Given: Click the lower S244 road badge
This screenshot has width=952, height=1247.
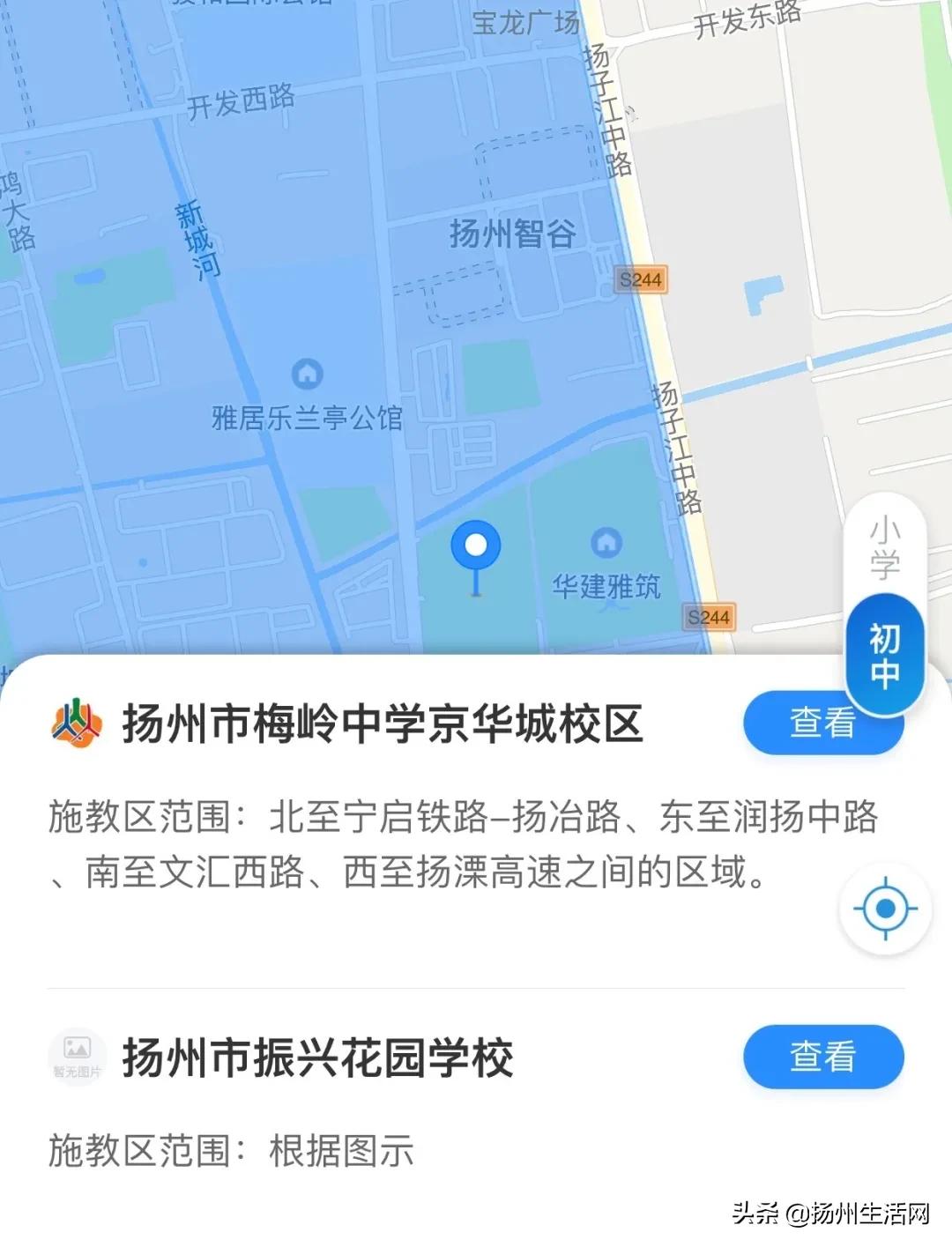Looking at the screenshot, I should click(x=710, y=618).
